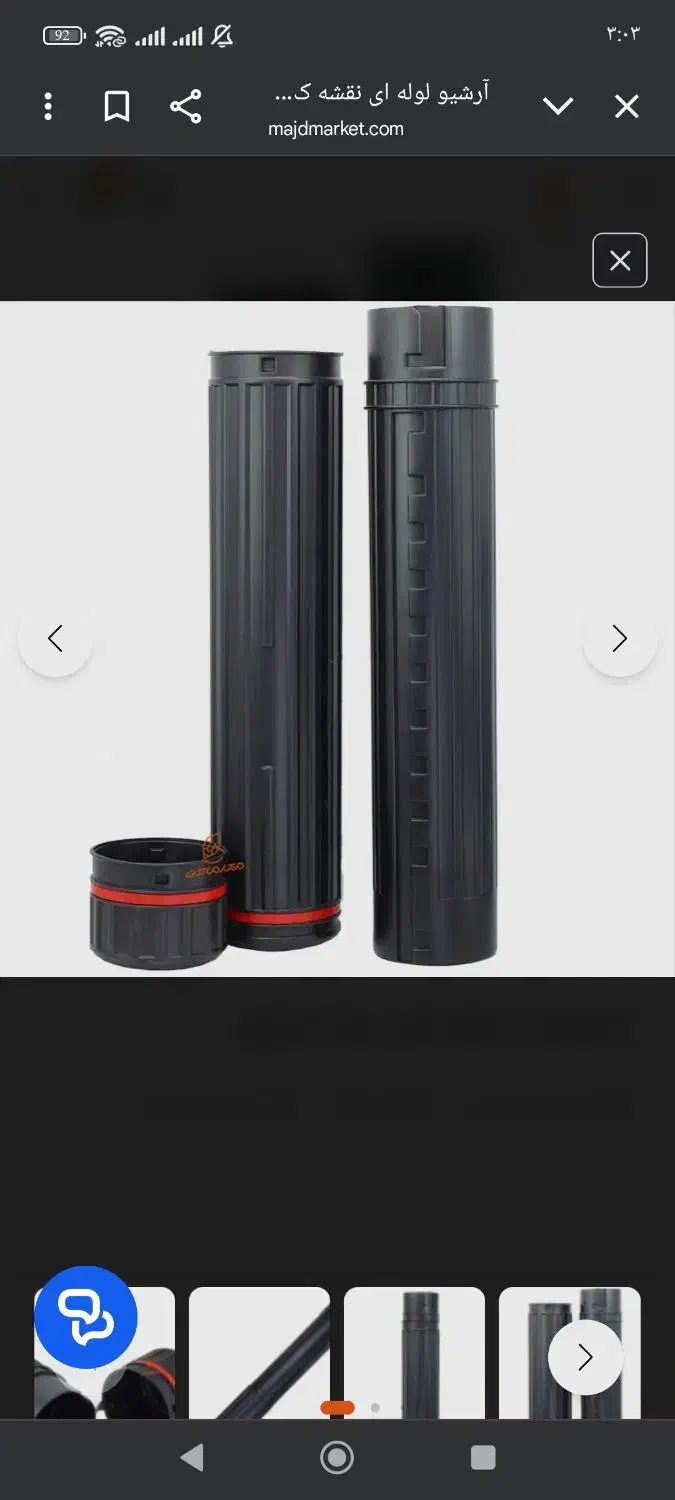Advance the thumbnail strip forward
Image resolution: width=675 pixels, height=1500 pixels.
coord(585,1357)
